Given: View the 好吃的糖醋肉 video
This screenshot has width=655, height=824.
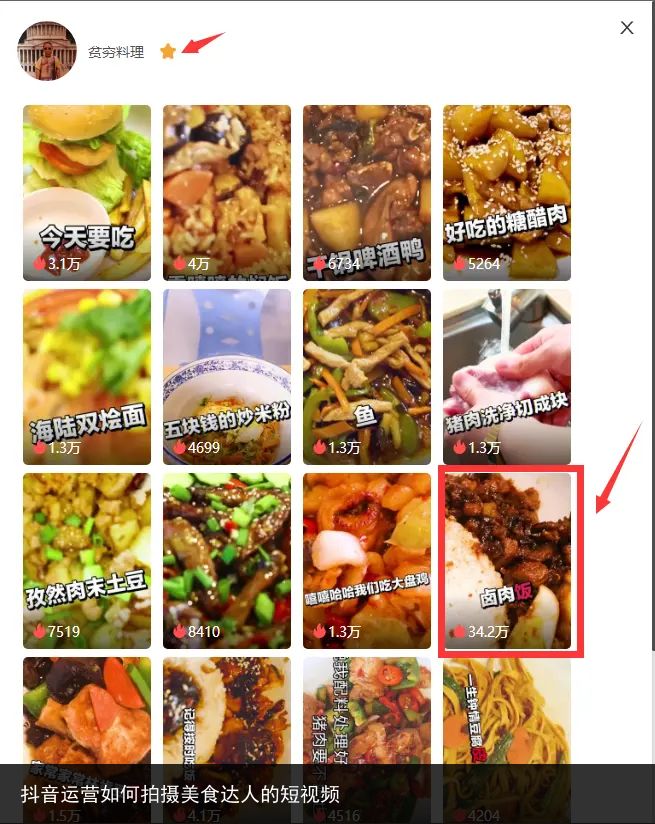Looking at the screenshot, I should (507, 193).
